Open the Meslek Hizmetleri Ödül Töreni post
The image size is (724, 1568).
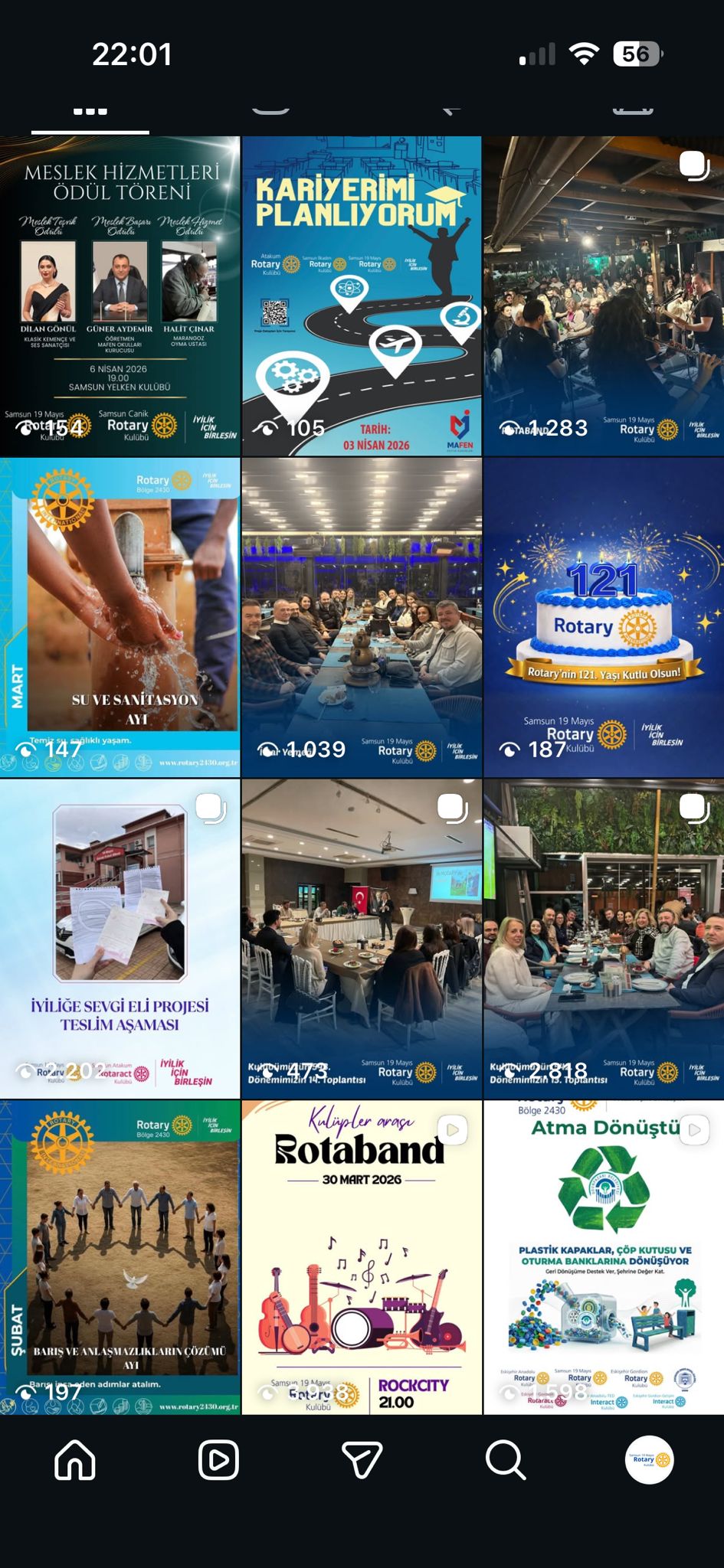[120, 297]
